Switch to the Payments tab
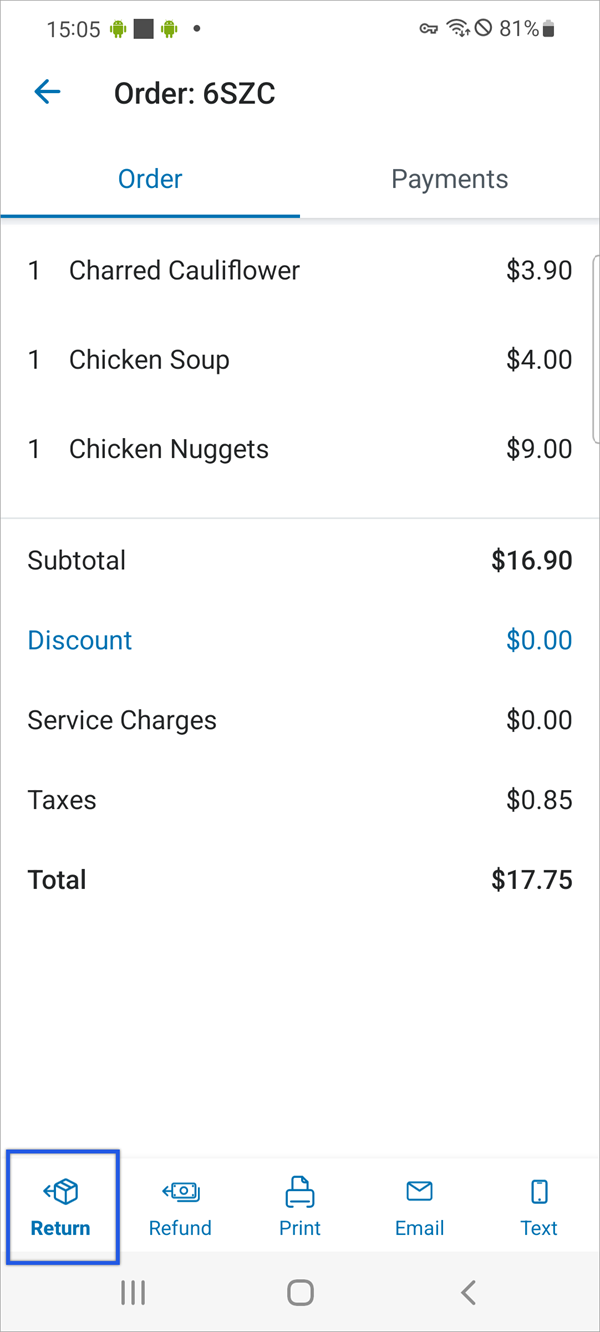Image resolution: width=600 pixels, height=1332 pixels. (449, 180)
